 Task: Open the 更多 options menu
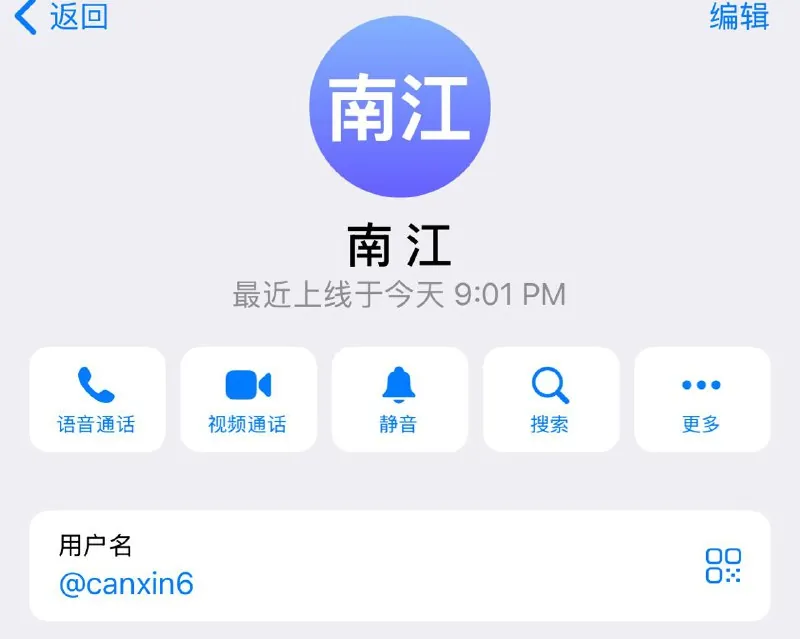click(701, 399)
